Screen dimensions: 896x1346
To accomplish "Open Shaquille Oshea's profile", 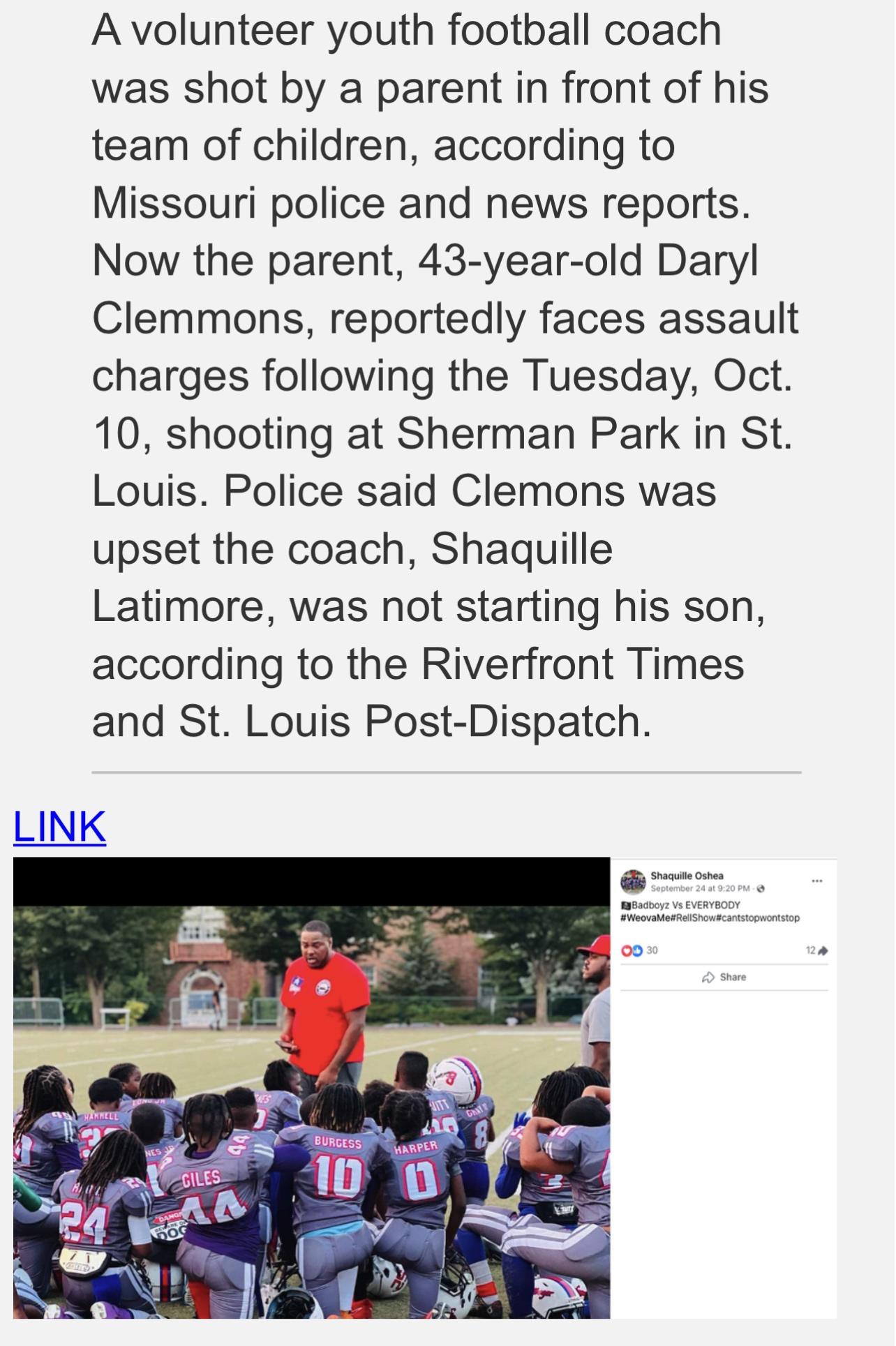I will [x=687, y=876].
